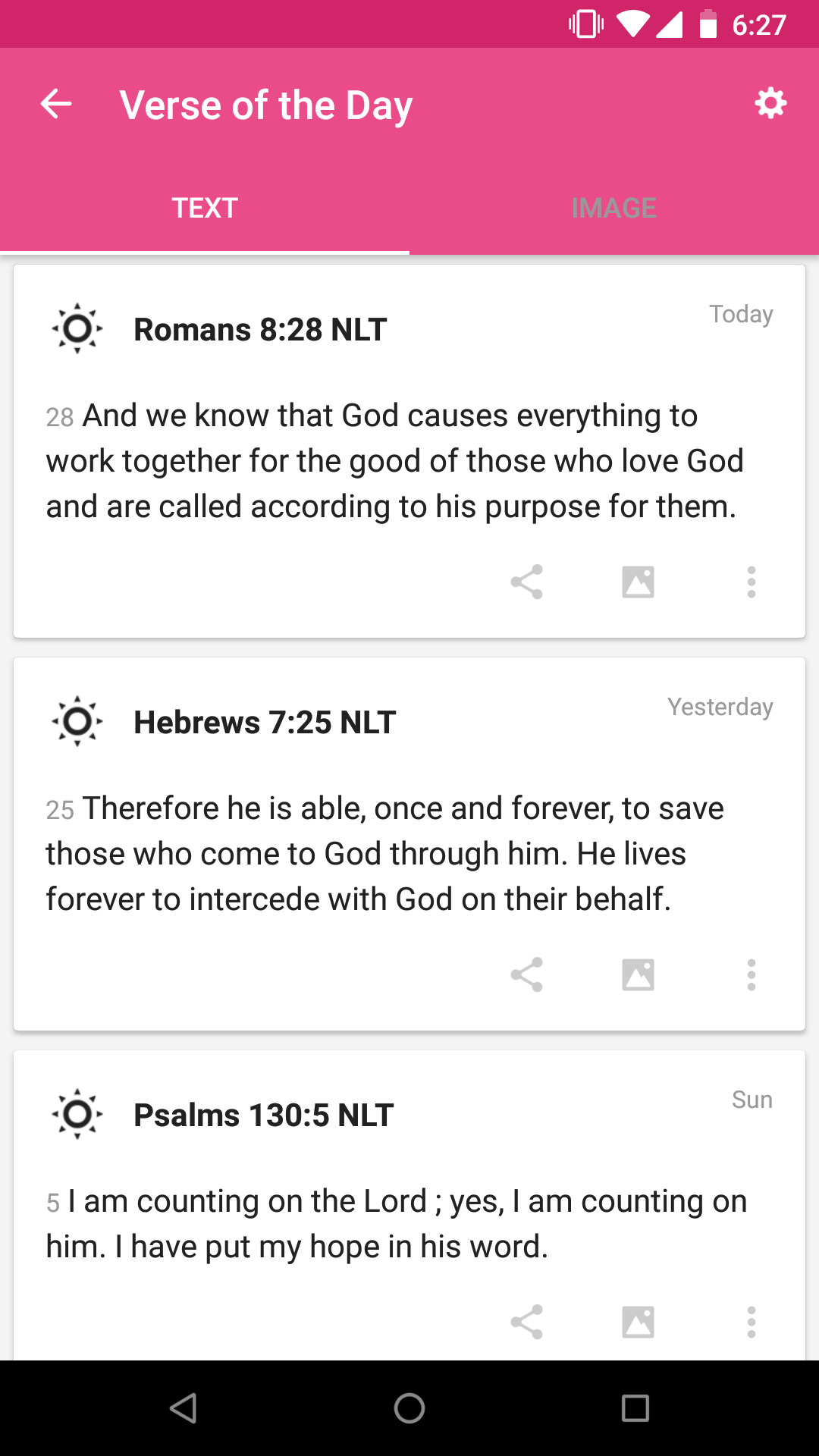The image size is (819, 1456).
Task: Open the recent apps overview
Action: tap(635, 1409)
